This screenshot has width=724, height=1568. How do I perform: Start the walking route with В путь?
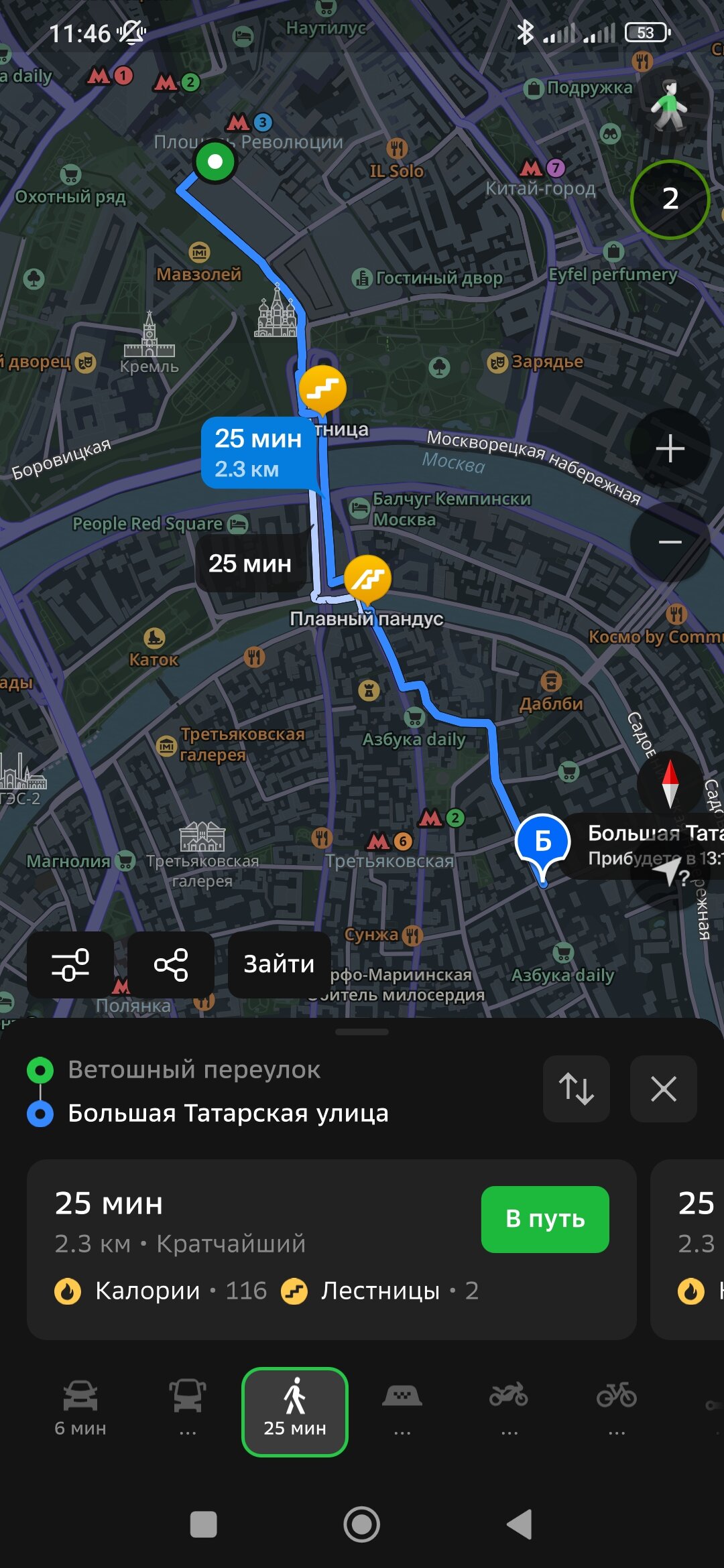click(x=545, y=1219)
